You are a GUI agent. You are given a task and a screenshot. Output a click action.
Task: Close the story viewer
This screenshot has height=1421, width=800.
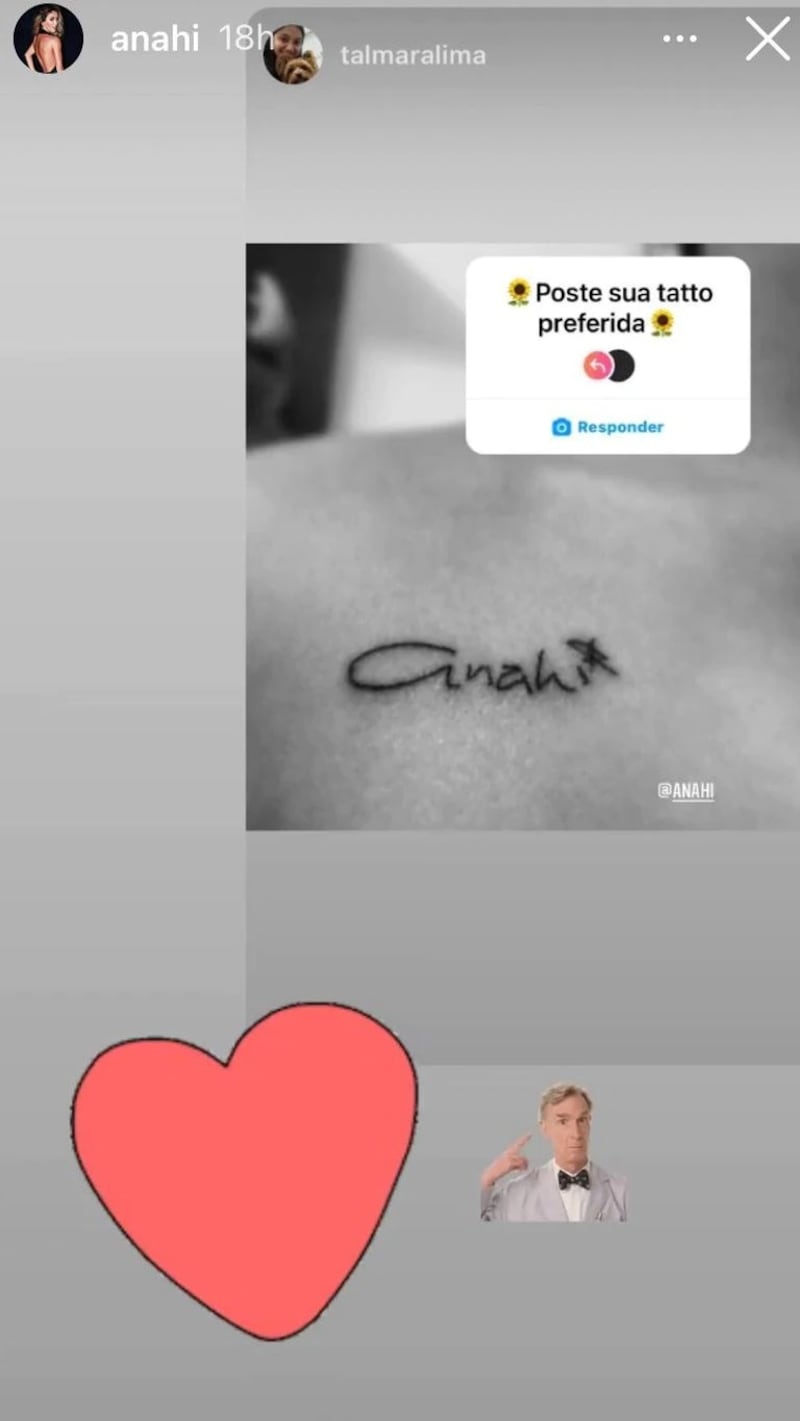pos(767,39)
